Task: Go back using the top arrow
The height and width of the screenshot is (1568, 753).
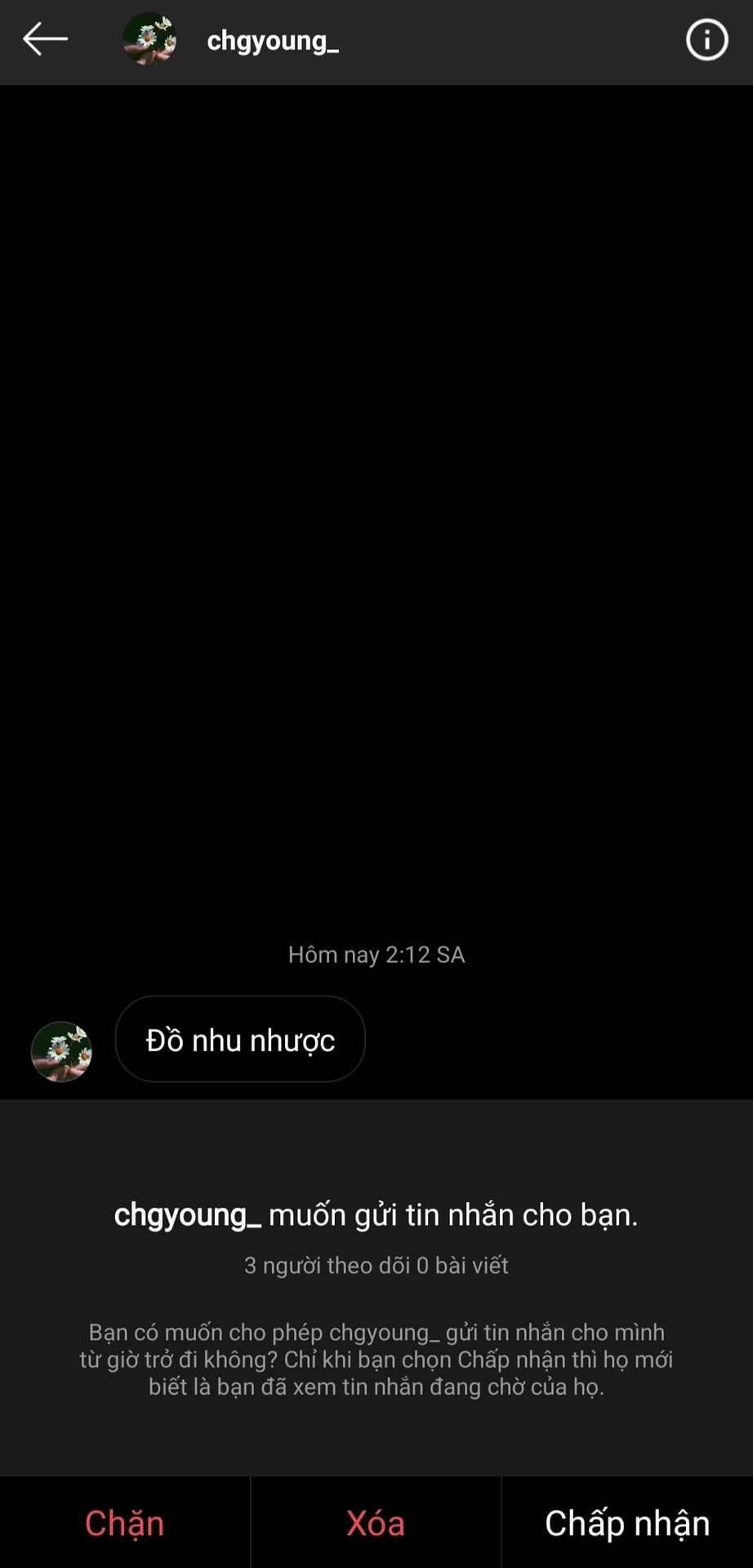Action: [x=45, y=39]
